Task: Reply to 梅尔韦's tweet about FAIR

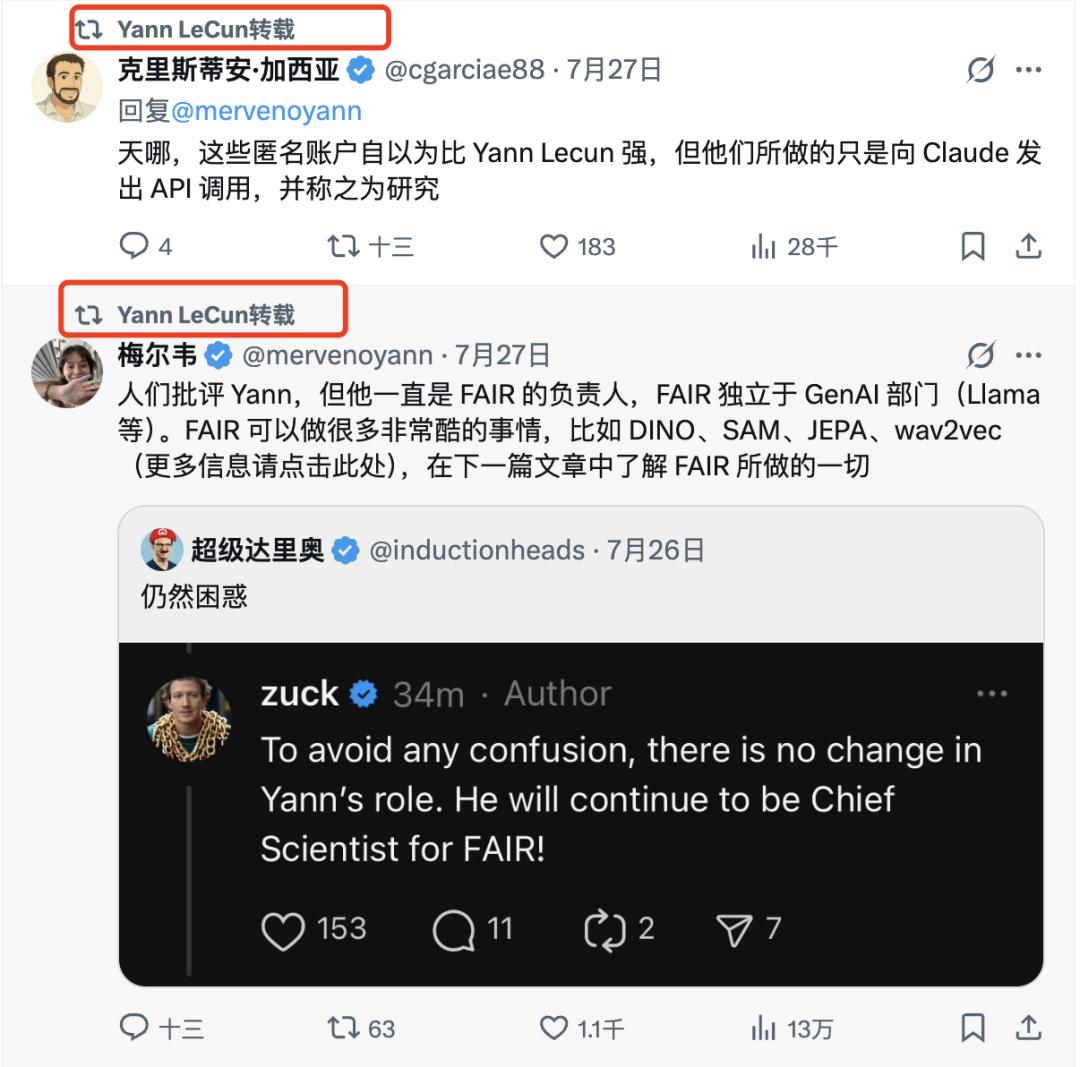Action: click(x=134, y=1027)
